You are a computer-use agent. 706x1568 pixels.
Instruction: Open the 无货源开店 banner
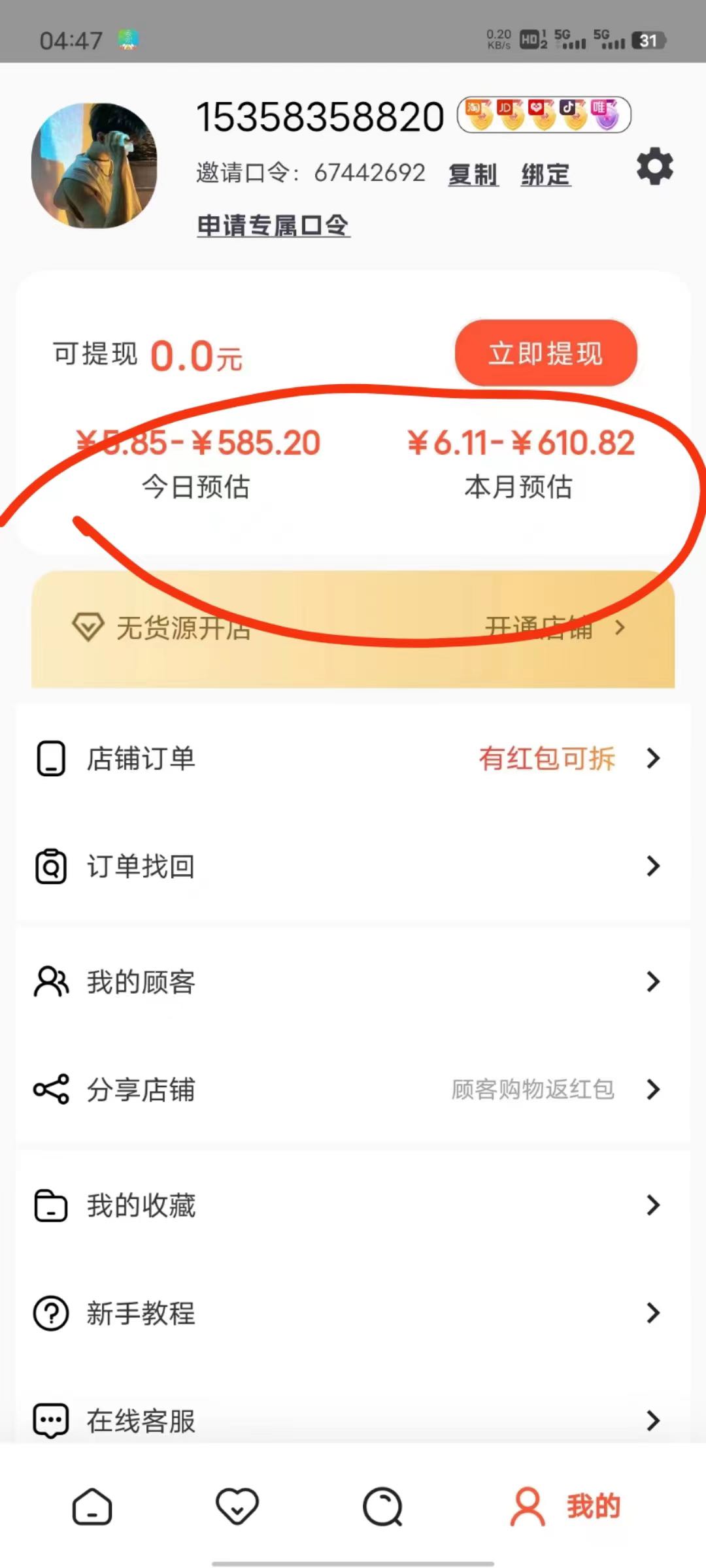[x=353, y=629]
